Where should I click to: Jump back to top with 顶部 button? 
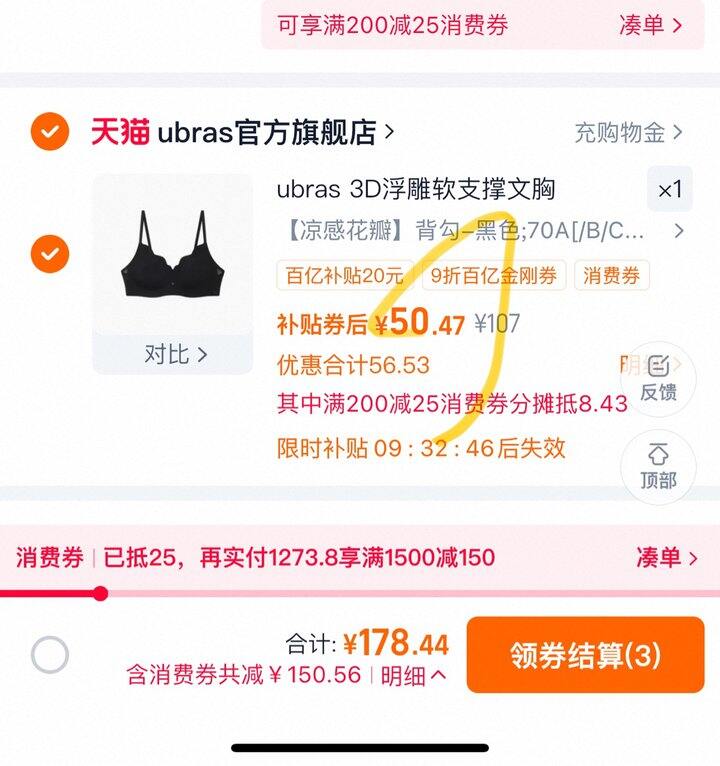click(x=658, y=468)
